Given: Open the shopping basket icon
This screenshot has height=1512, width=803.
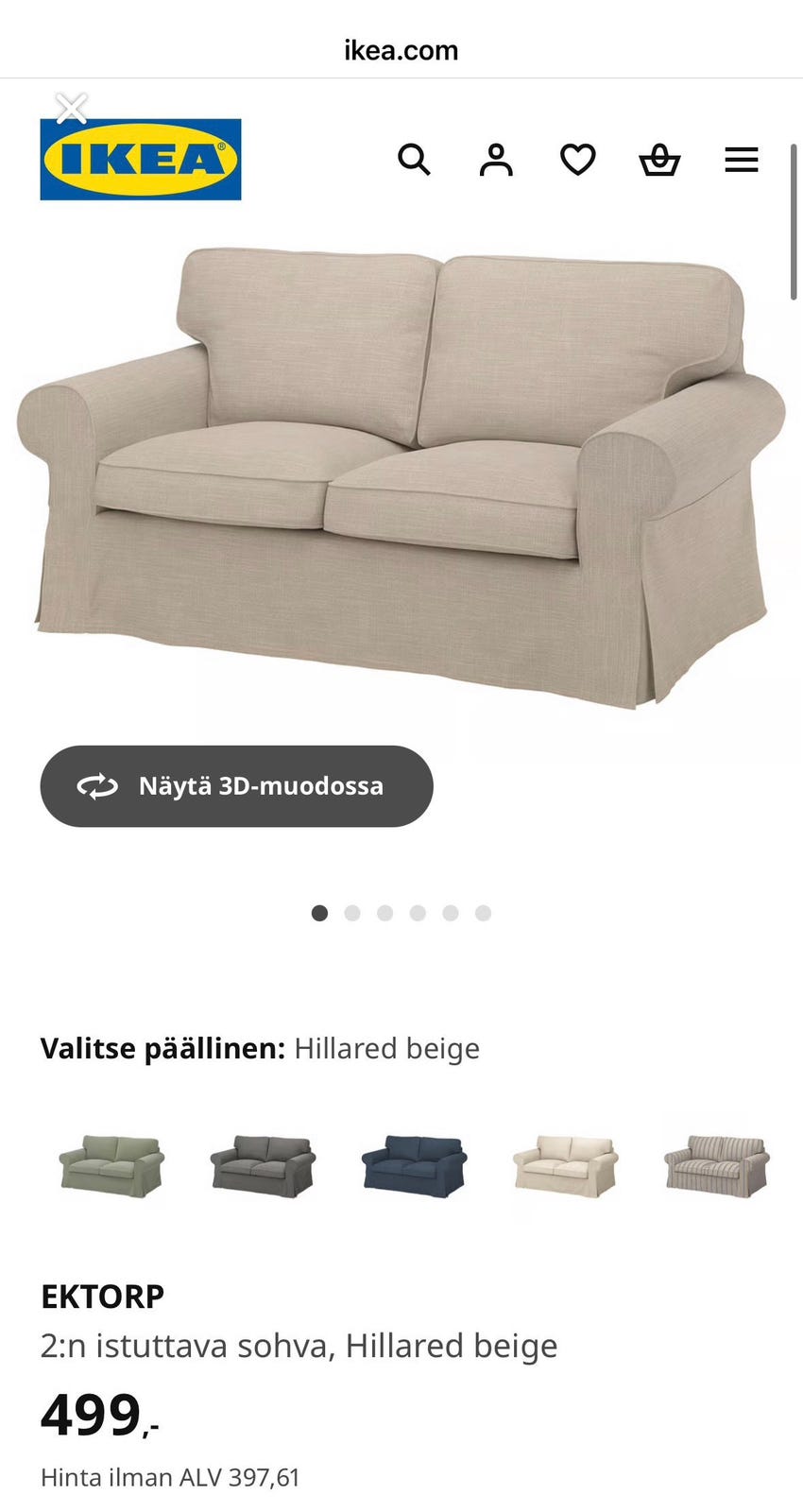Looking at the screenshot, I should [x=659, y=160].
